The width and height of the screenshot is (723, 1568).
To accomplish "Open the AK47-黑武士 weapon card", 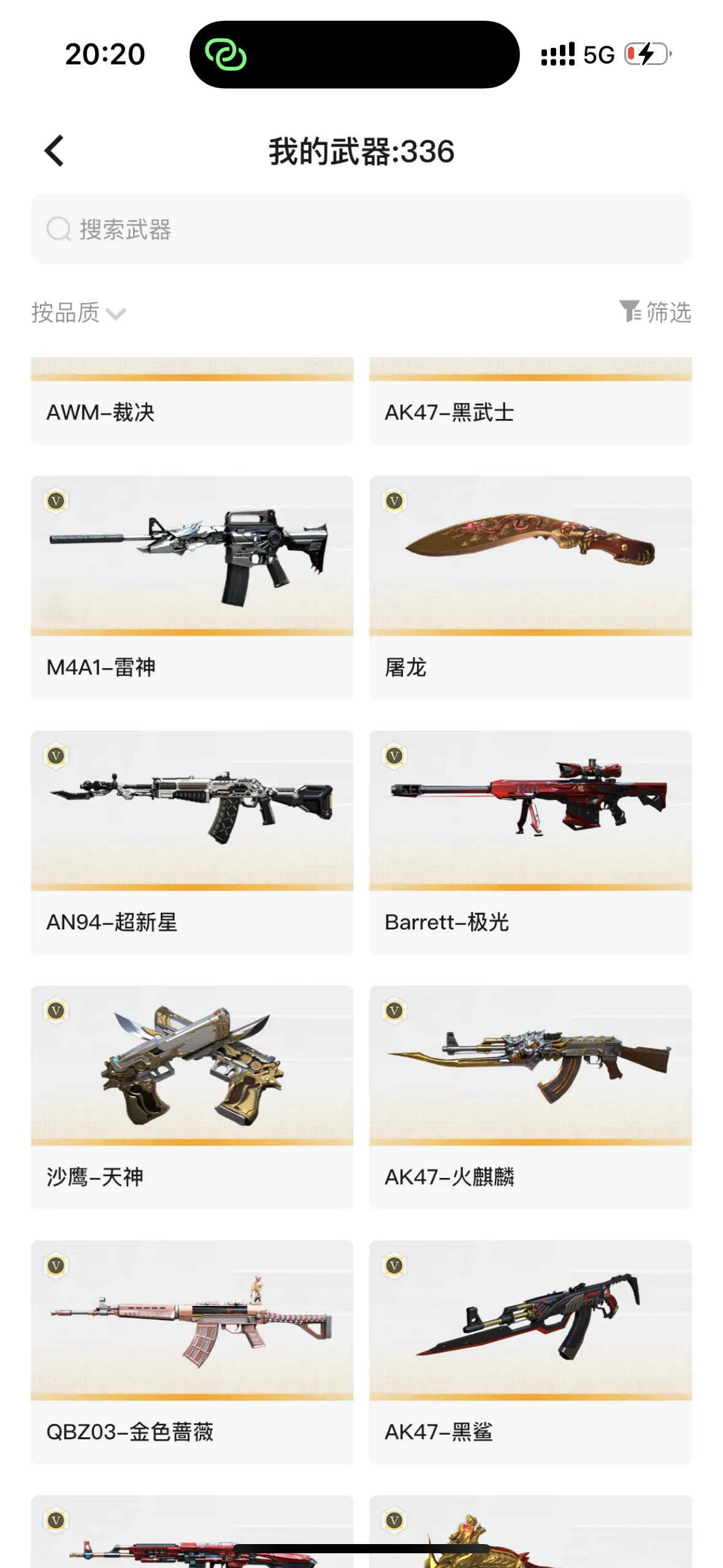I will 530,401.
